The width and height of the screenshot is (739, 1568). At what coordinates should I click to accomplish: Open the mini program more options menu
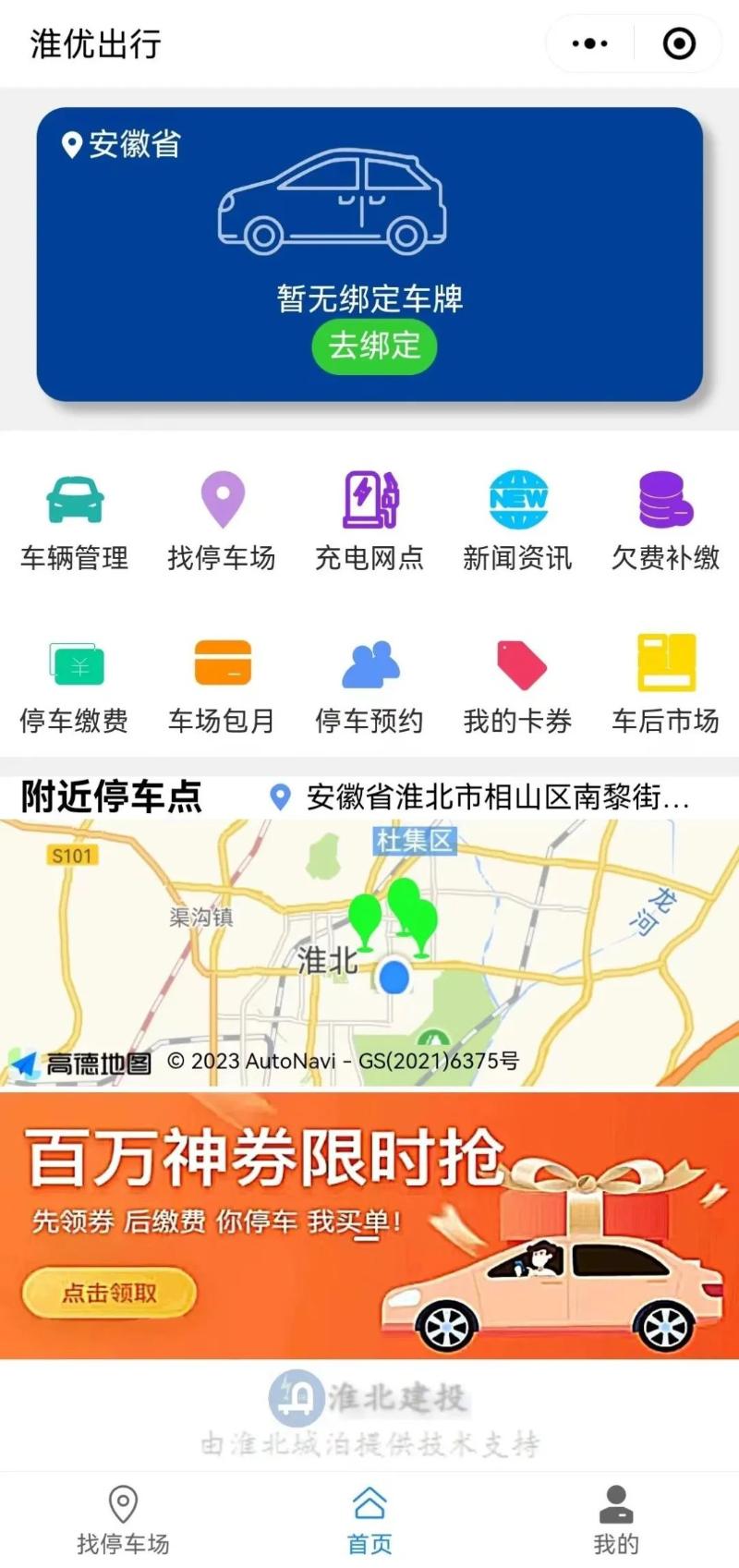pos(589,43)
